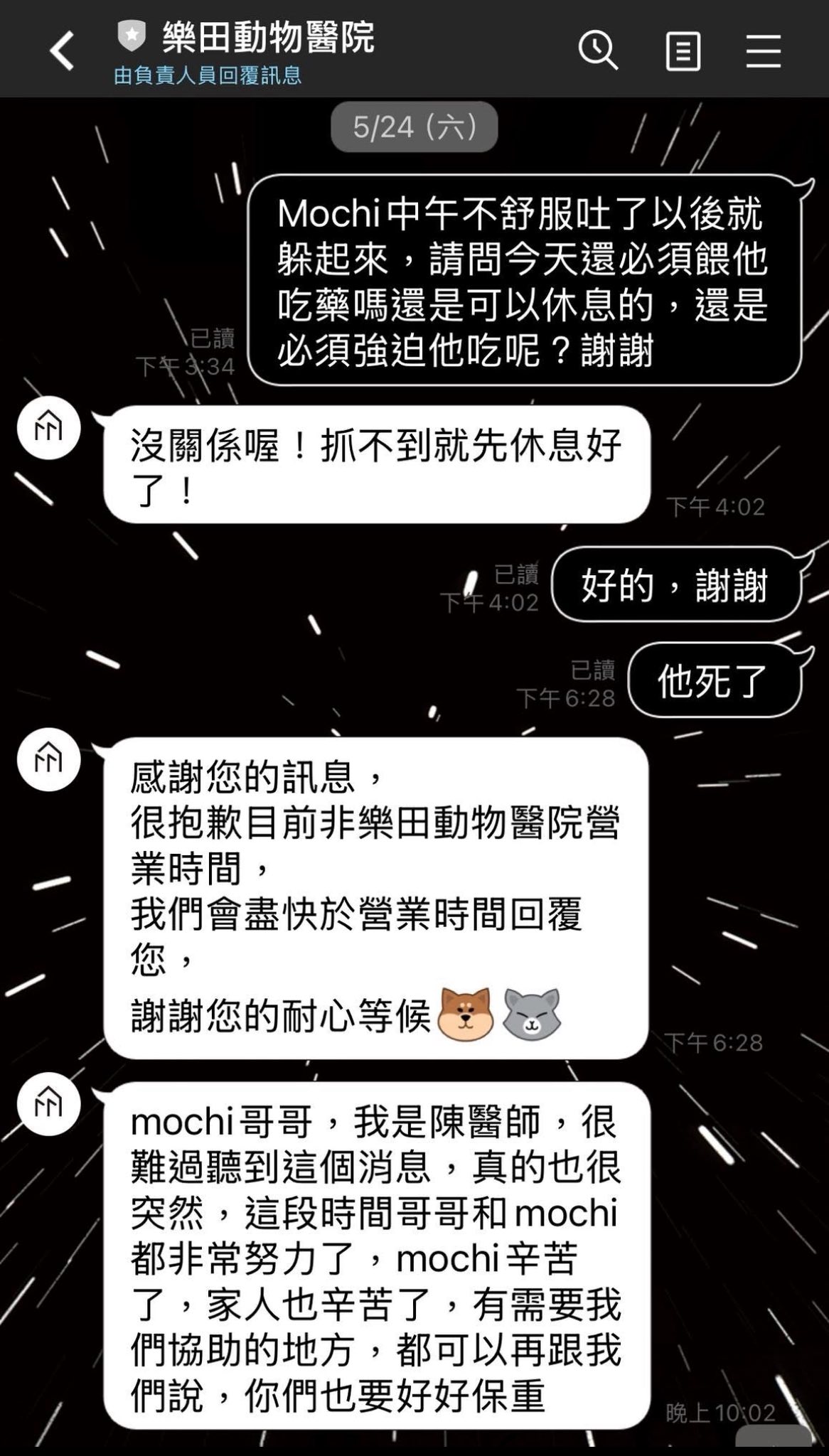Open the sender avatar beside 沒關係喔 message
Image resolution: width=829 pixels, height=1456 pixels.
[48, 429]
